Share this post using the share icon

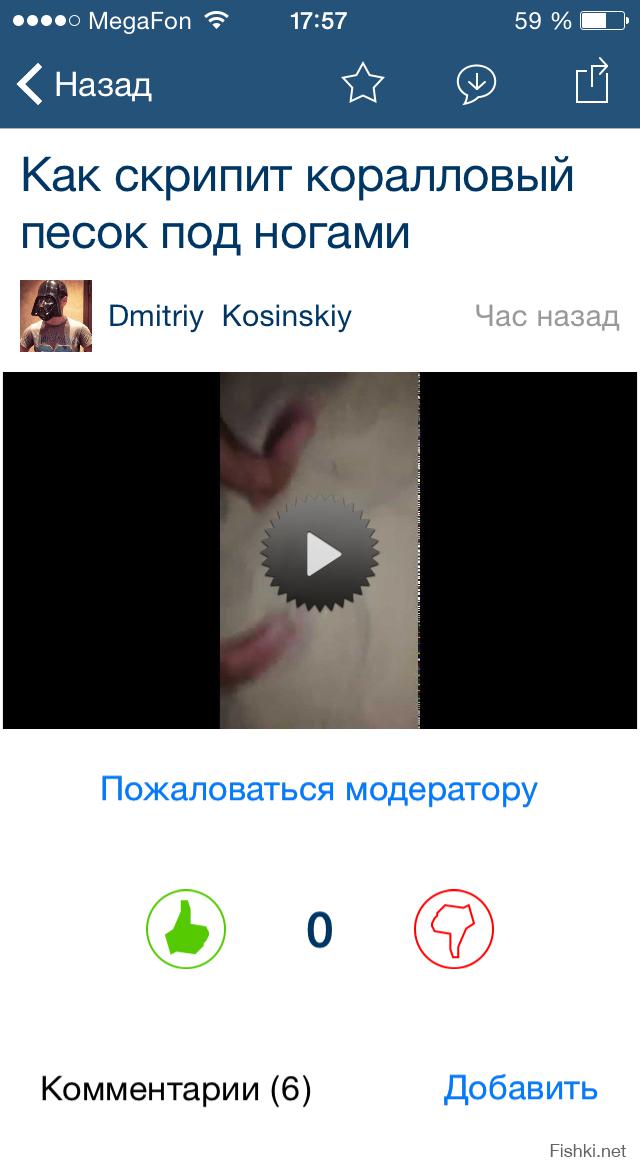click(x=592, y=82)
